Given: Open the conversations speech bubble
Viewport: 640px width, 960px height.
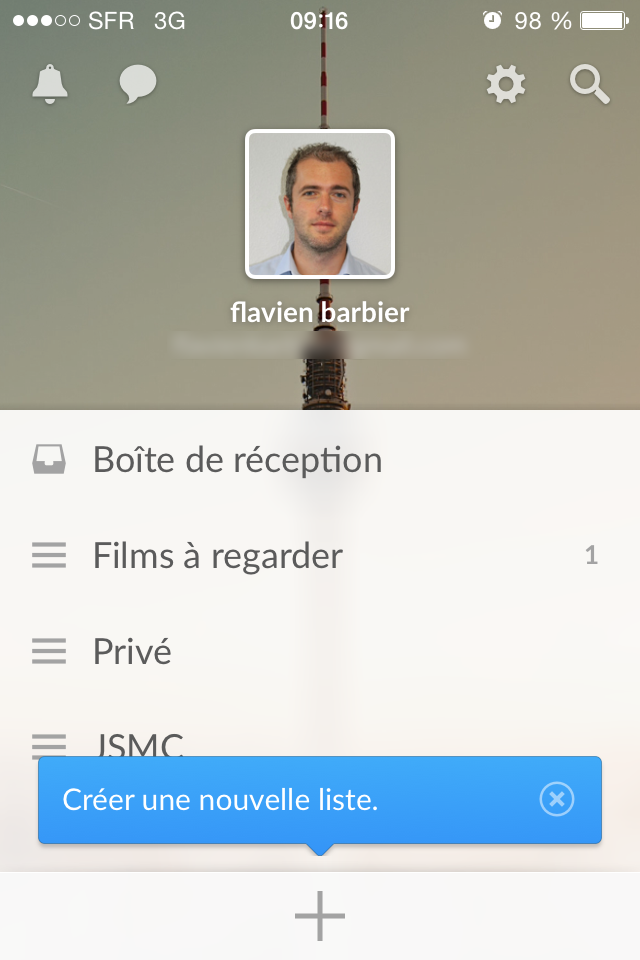Looking at the screenshot, I should point(138,85).
